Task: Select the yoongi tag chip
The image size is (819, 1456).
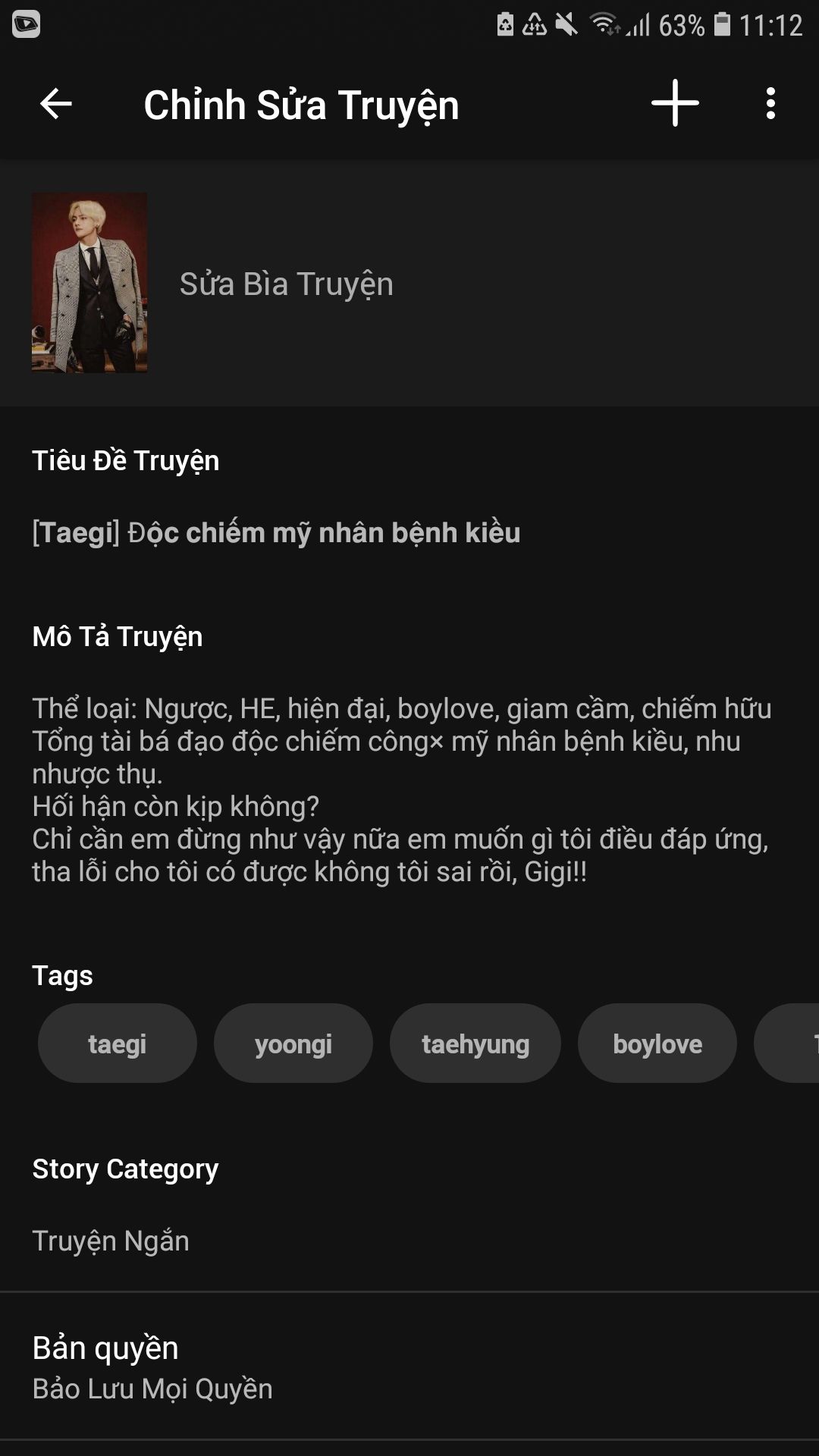Action: pos(293,1043)
